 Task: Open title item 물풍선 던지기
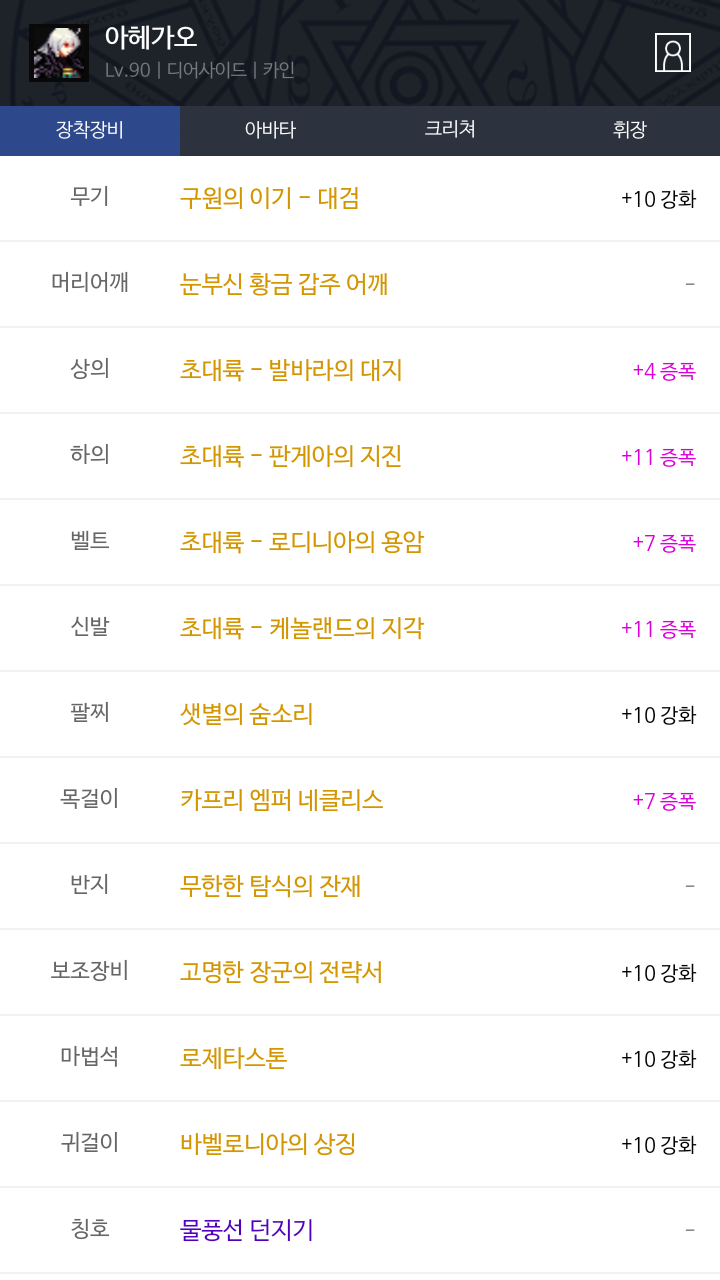(247, 1230)
